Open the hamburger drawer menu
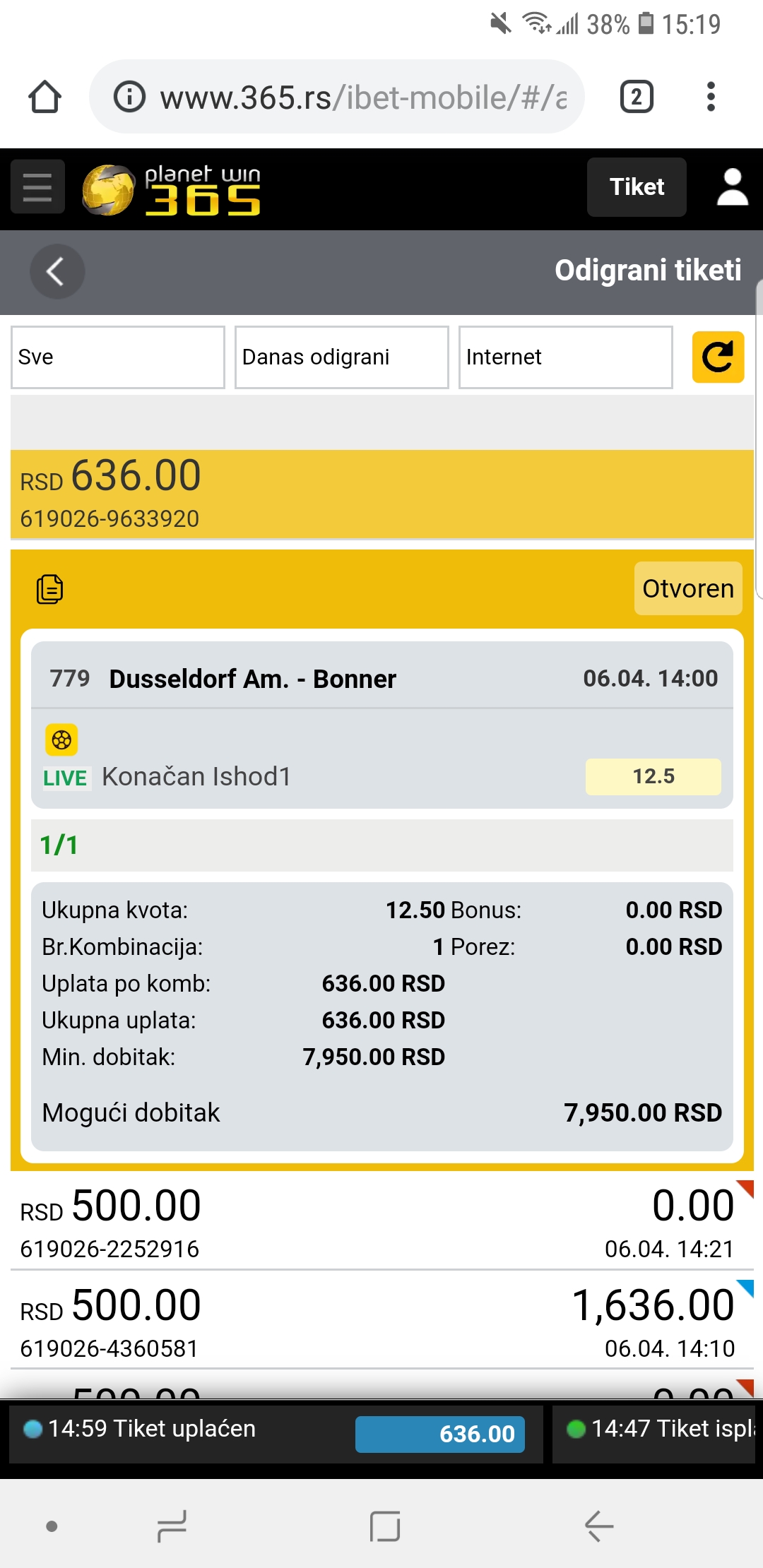 point(37,187)
